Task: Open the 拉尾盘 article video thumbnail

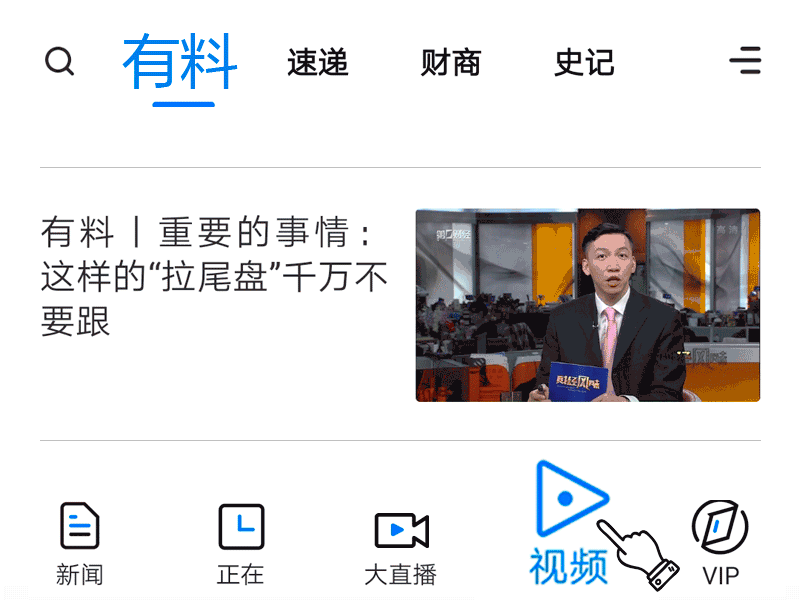Action: (x=587, y=305)
